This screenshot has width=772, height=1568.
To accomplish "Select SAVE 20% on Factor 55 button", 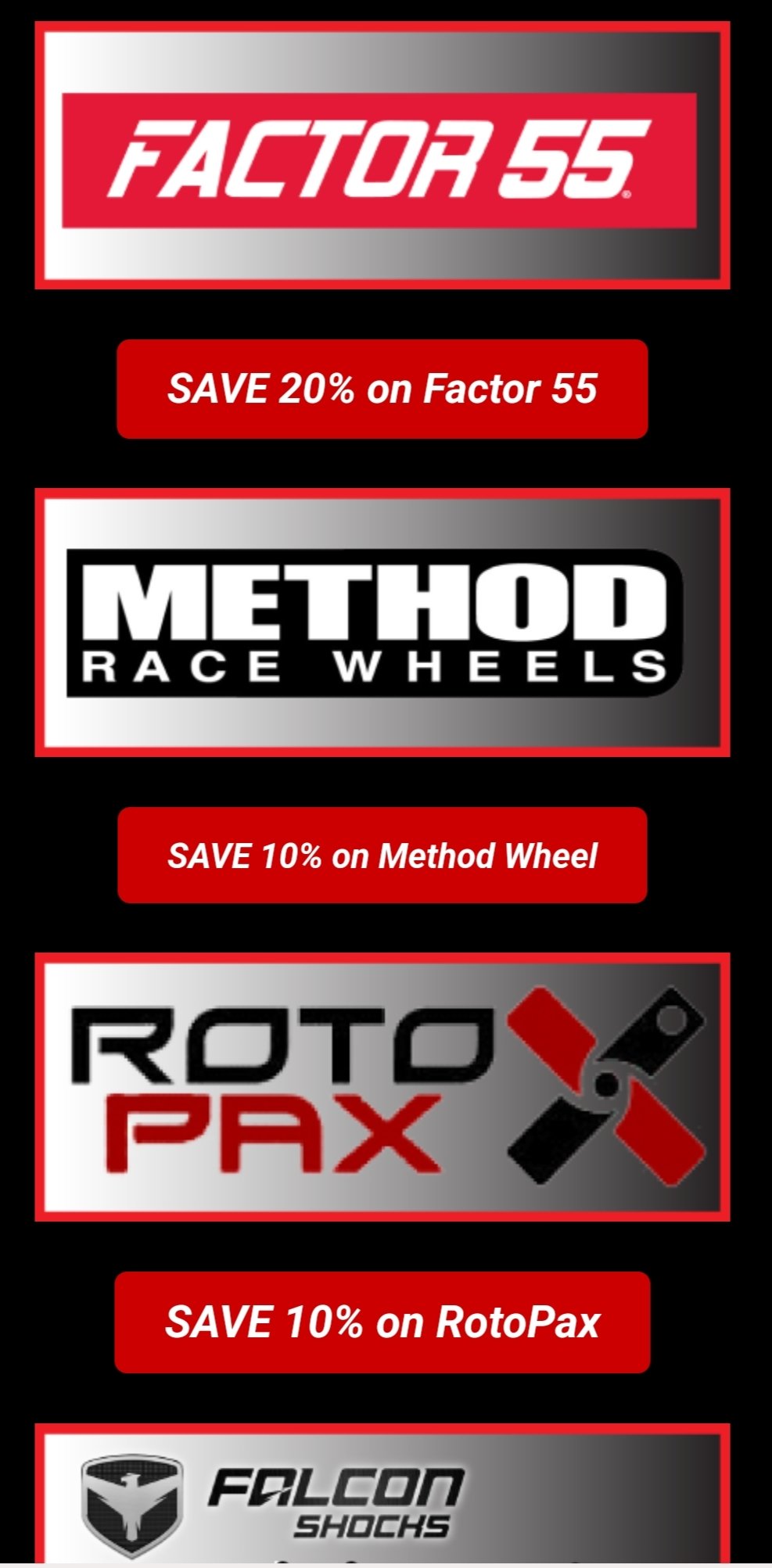I will click(382, 389).
